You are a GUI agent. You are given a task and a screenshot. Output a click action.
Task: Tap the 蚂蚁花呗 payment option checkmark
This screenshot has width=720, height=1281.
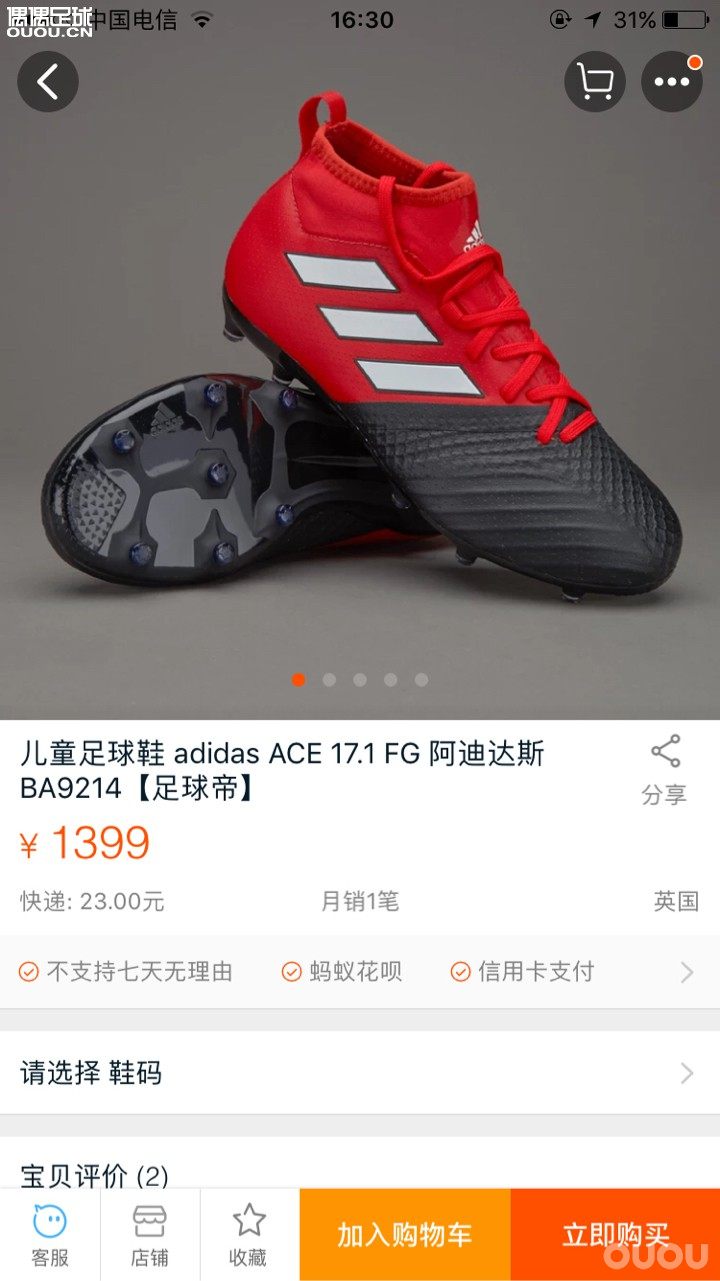(x=292, y=971)
